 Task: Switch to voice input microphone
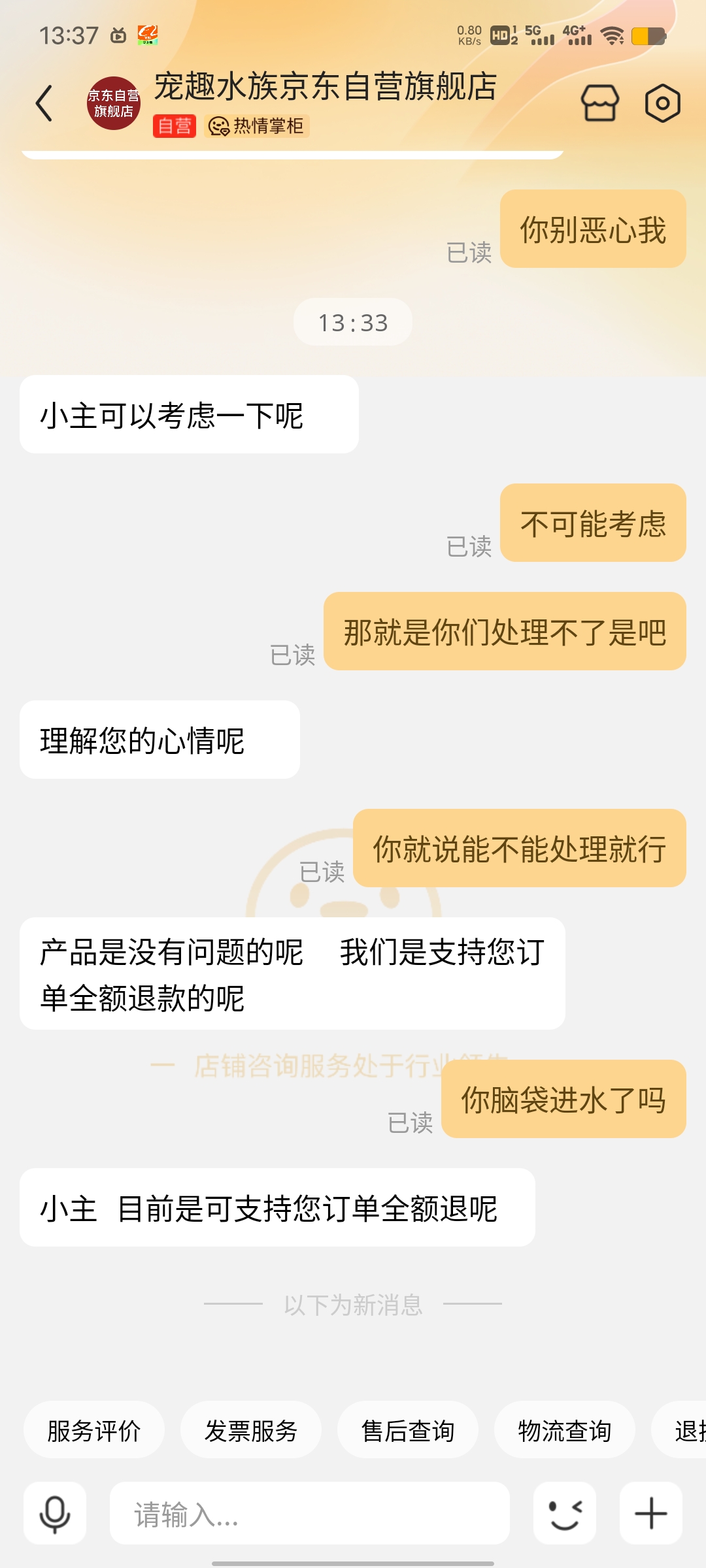55,1514
